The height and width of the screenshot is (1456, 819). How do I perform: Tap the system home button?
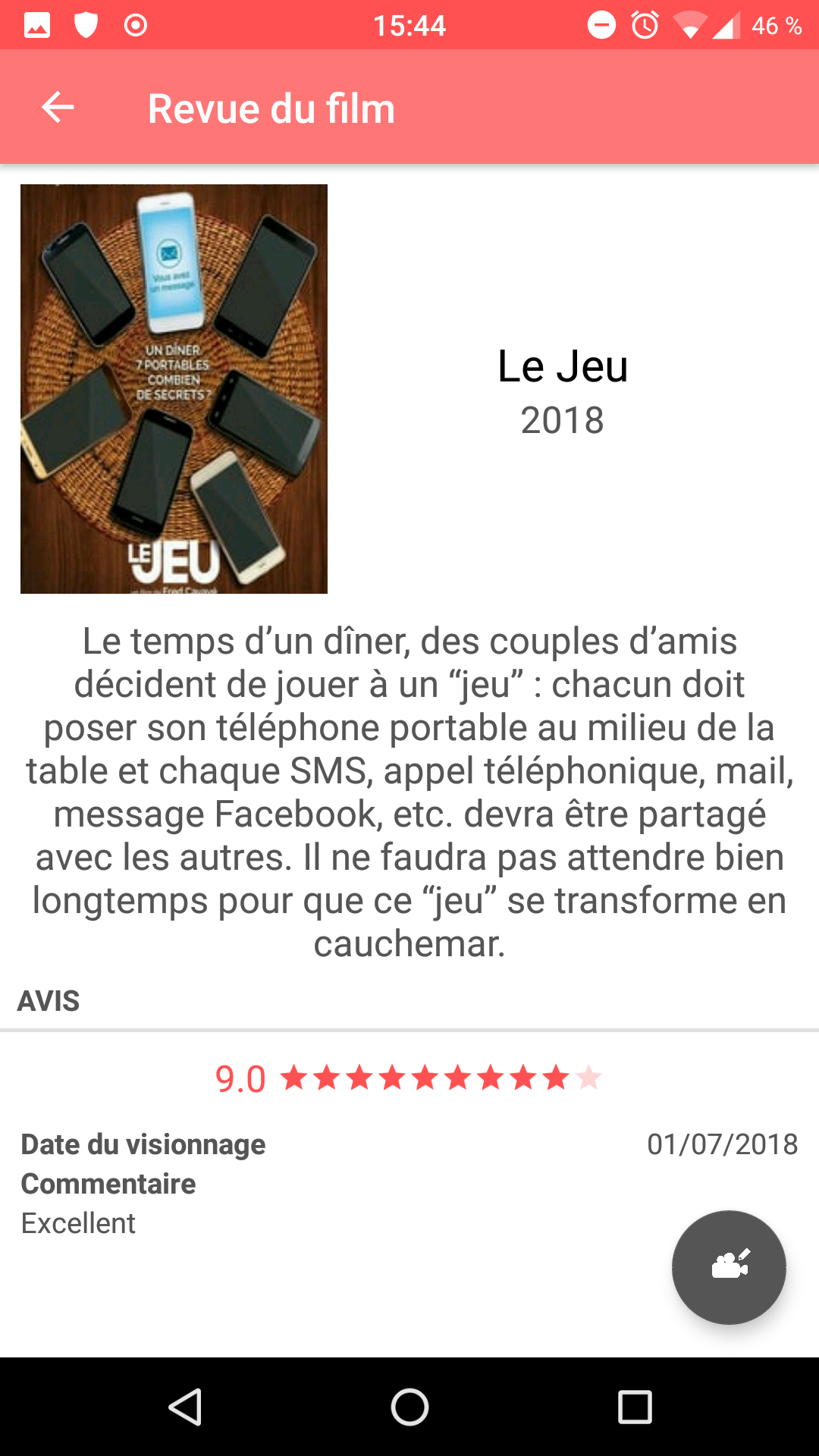(x=409, y=1407)
